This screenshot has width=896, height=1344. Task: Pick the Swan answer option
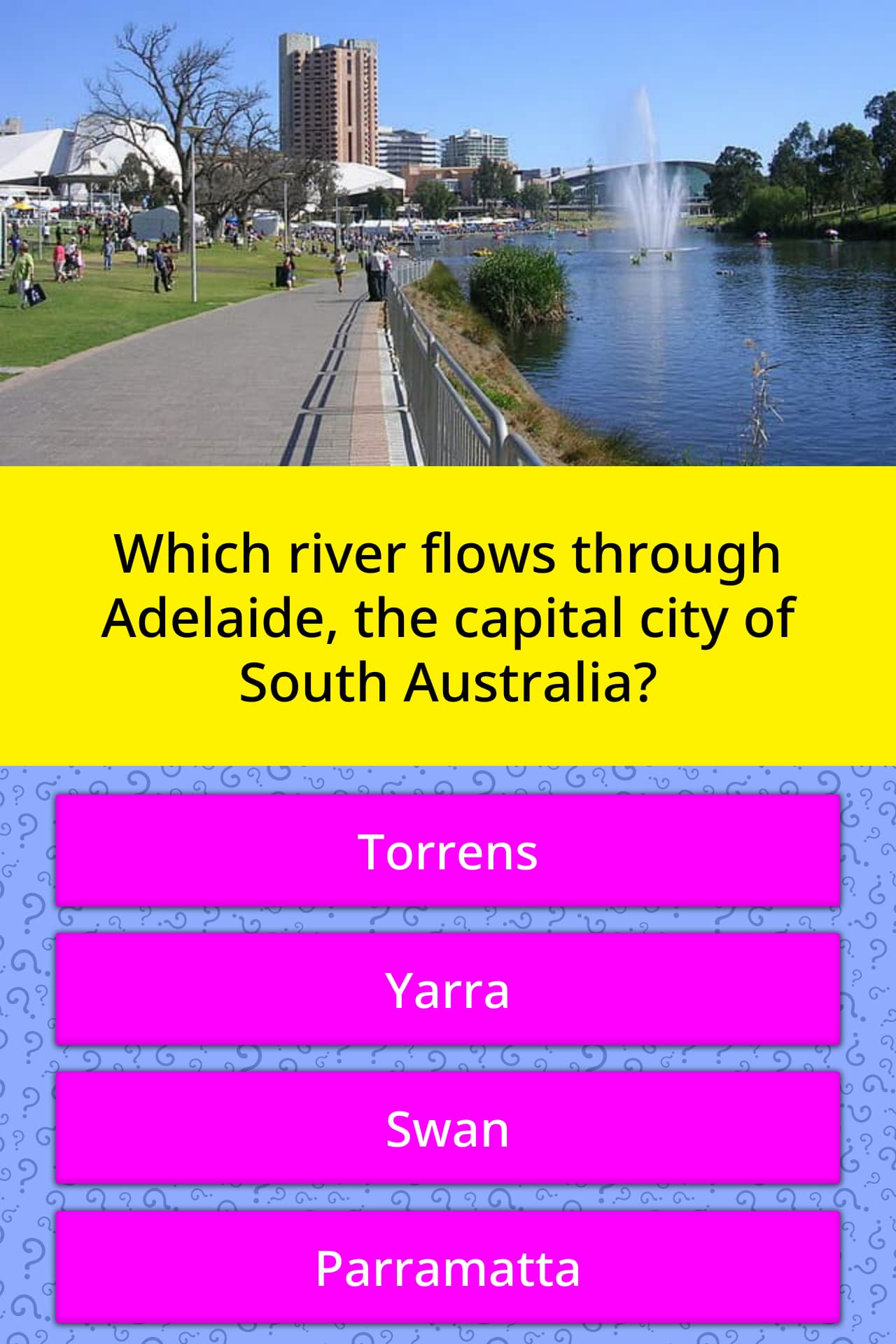pyautogui.click(x=448, y=1128)
